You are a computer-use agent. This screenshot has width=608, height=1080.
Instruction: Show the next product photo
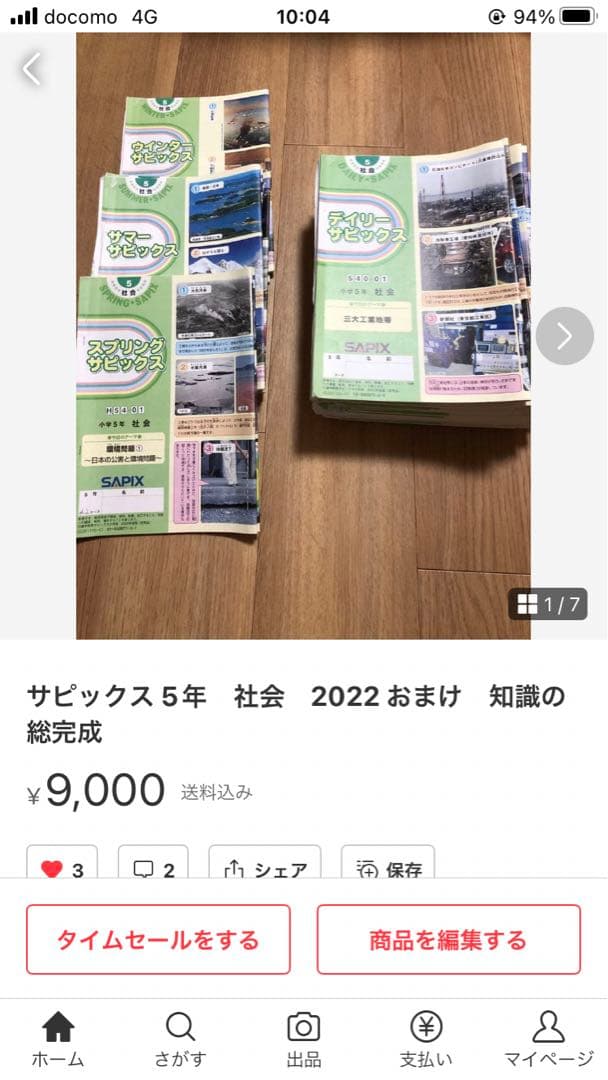(x=565, y=336)
